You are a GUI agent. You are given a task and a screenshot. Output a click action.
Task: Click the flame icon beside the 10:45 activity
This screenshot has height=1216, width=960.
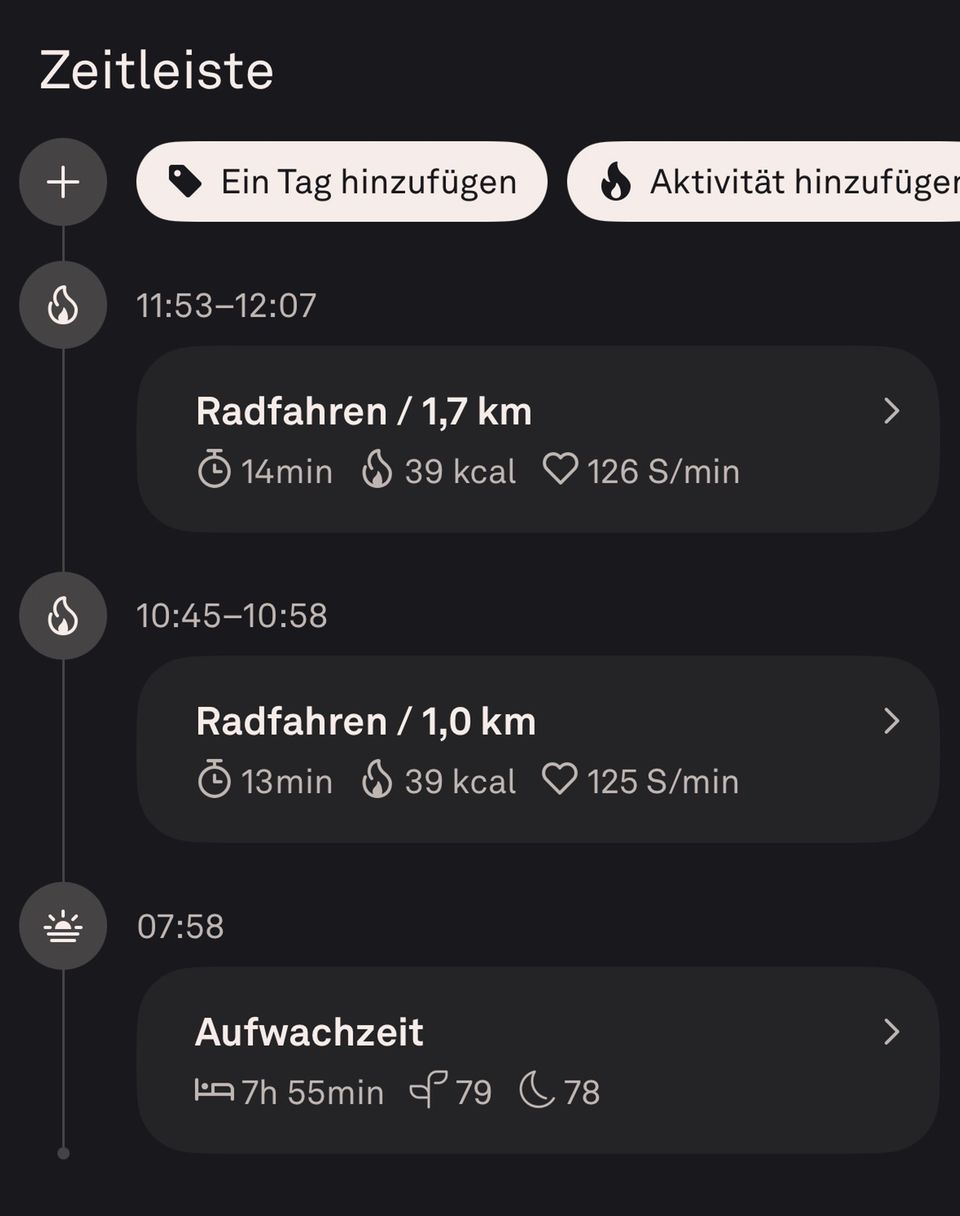(x=62, y=616)
